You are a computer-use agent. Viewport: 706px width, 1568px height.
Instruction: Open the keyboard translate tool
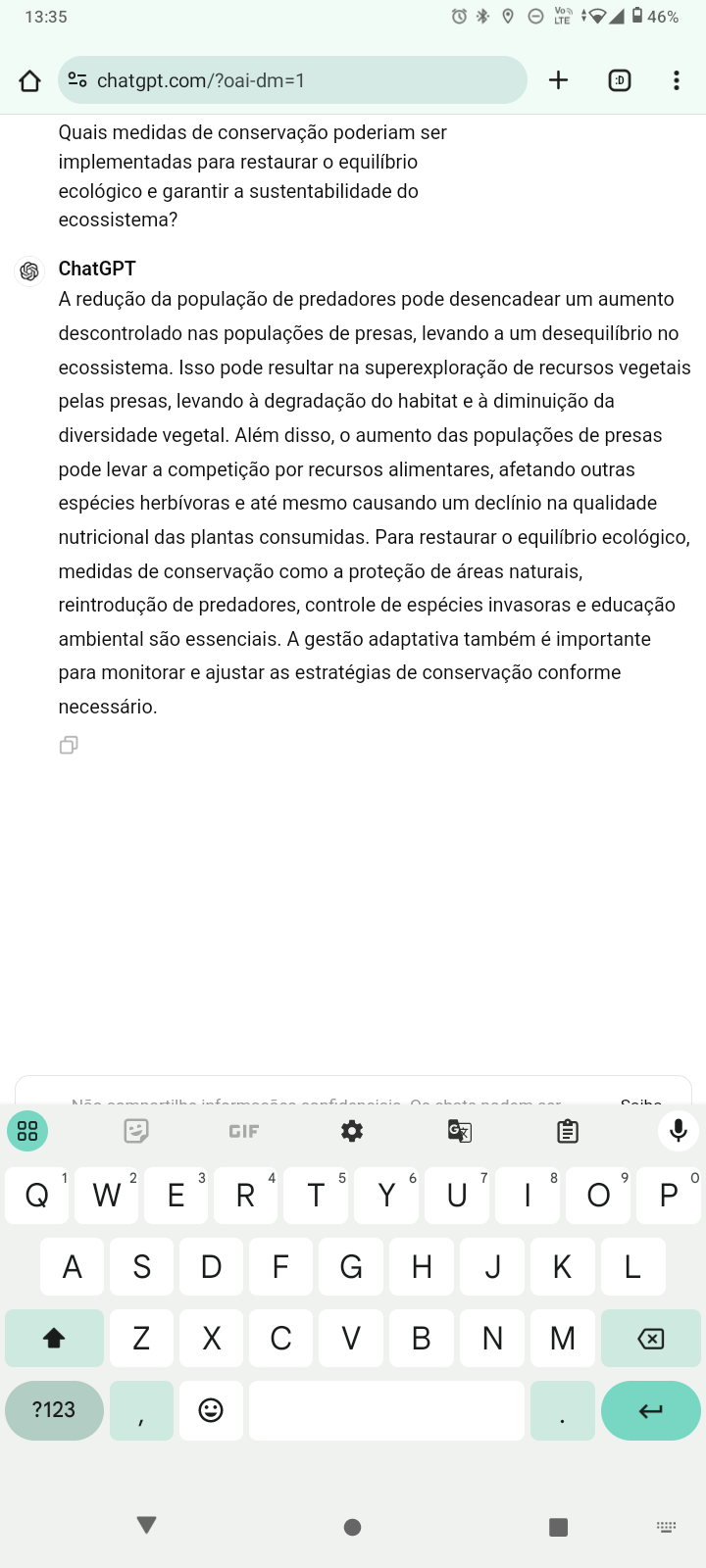tap(459, 1131)
